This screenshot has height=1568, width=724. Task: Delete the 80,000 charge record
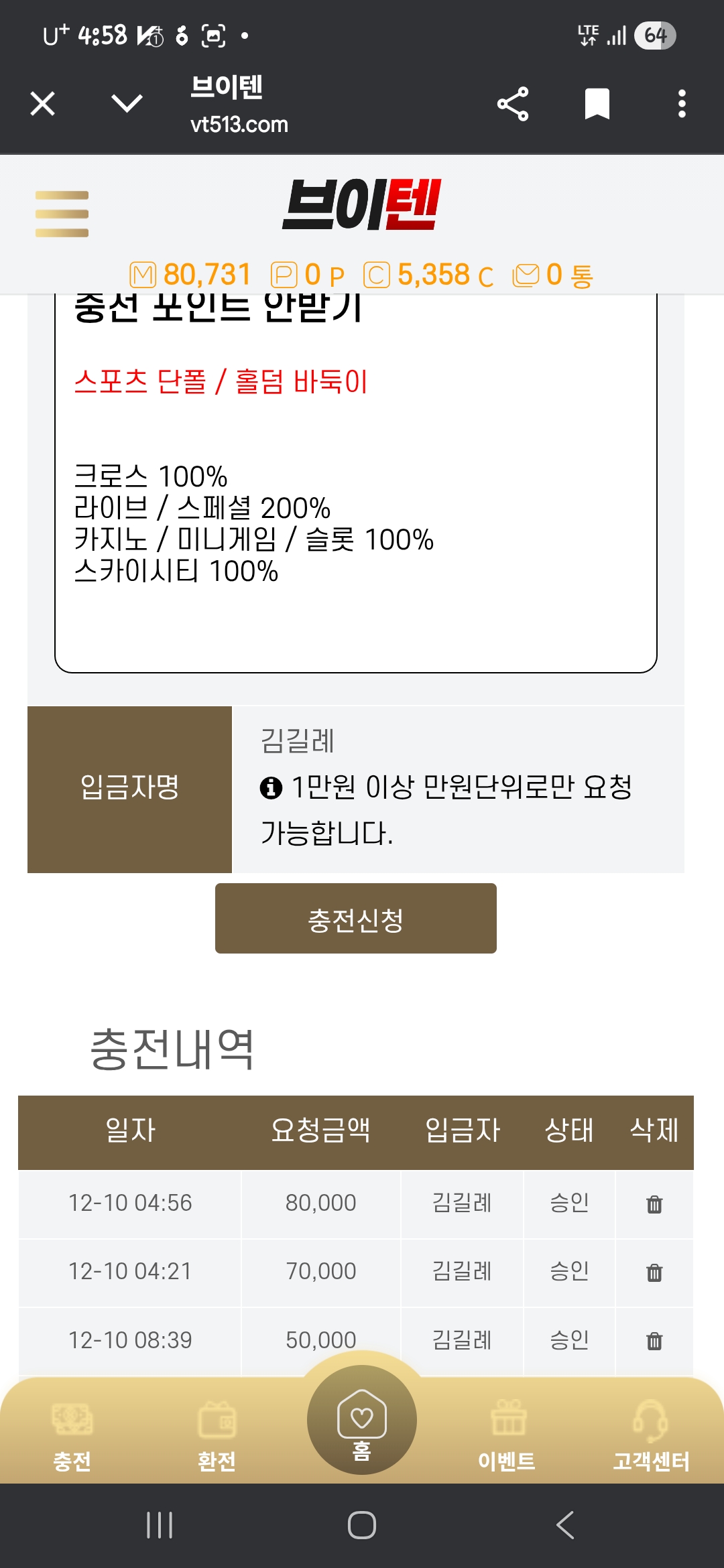click(654, 1204)
